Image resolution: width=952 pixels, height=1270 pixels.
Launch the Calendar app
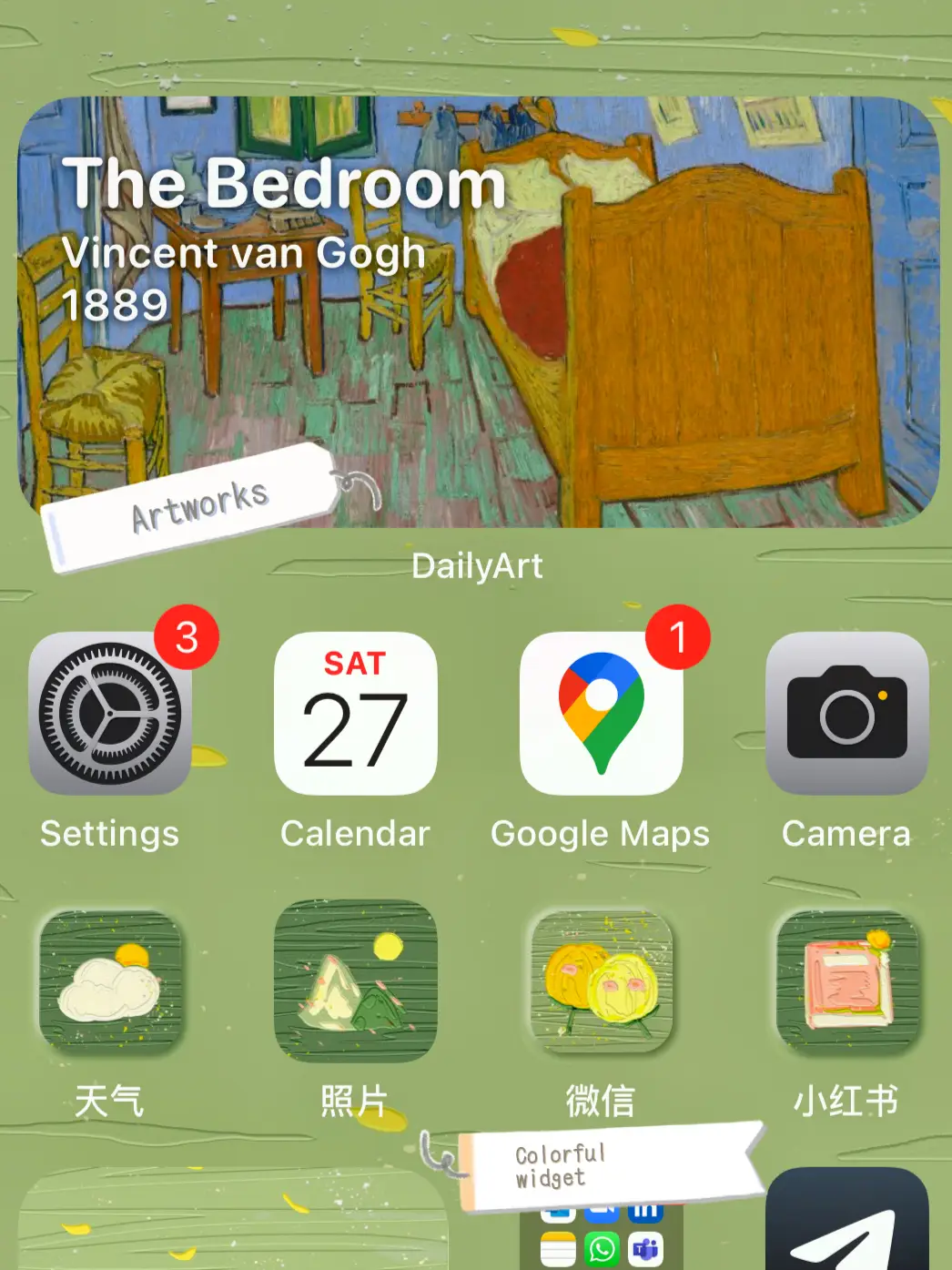click(x=355, y=714)
